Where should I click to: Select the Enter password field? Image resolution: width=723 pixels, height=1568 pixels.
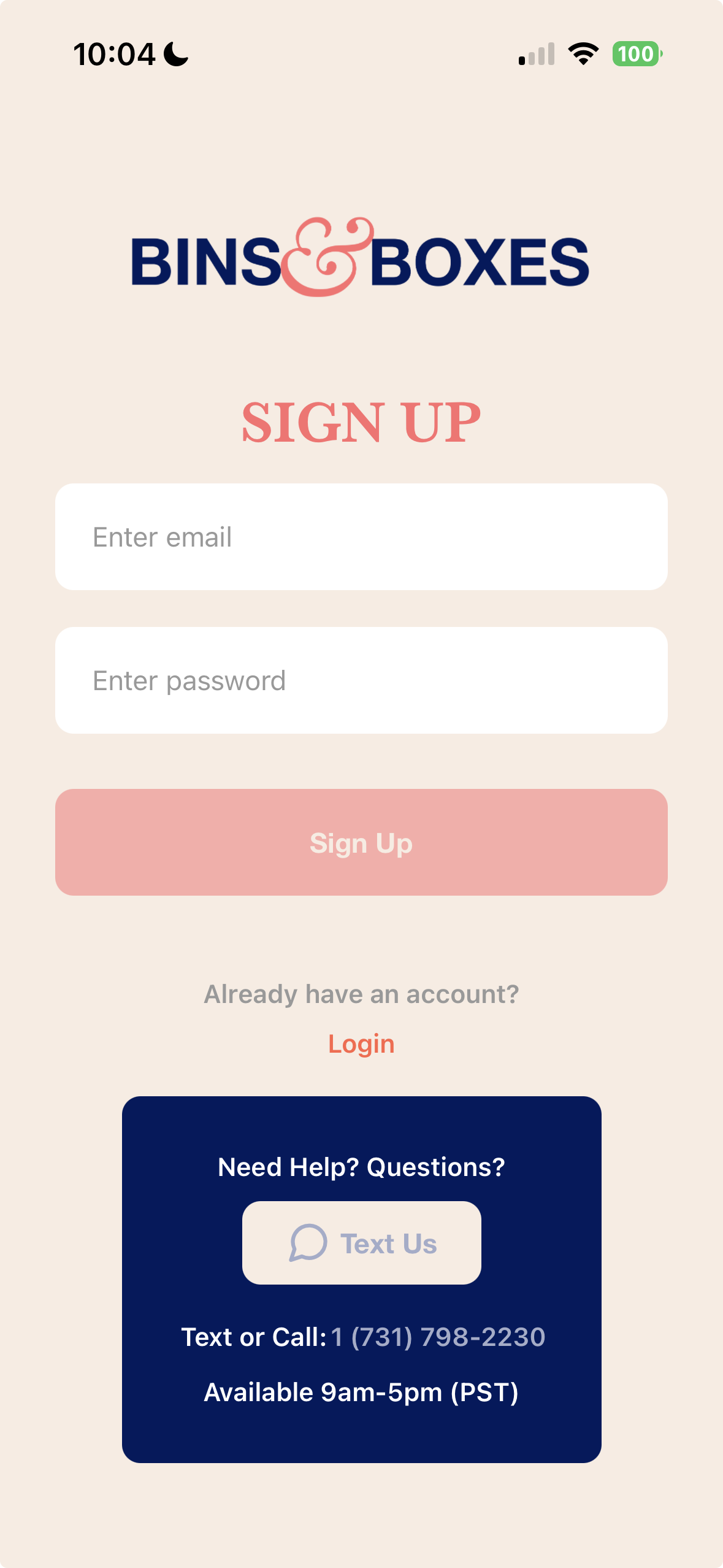pos(361,680)
